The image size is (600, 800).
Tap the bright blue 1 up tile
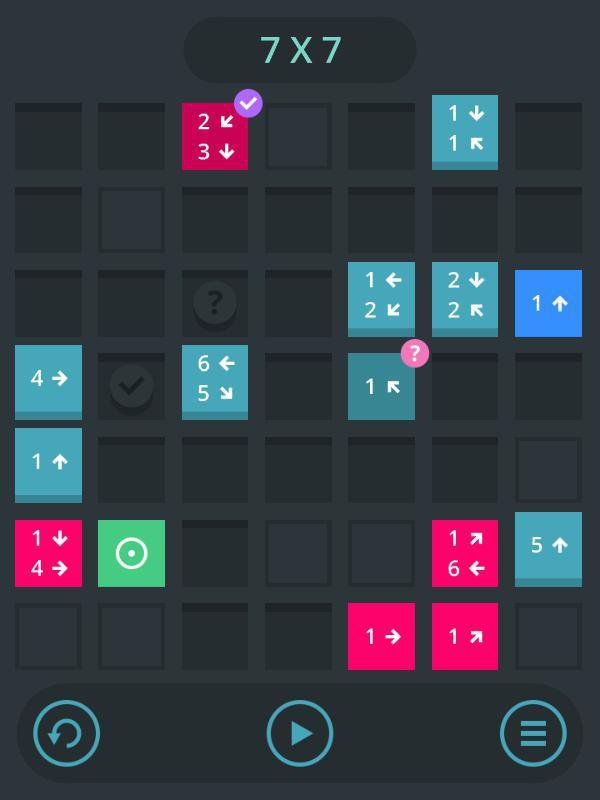click(x=548, y=303)
